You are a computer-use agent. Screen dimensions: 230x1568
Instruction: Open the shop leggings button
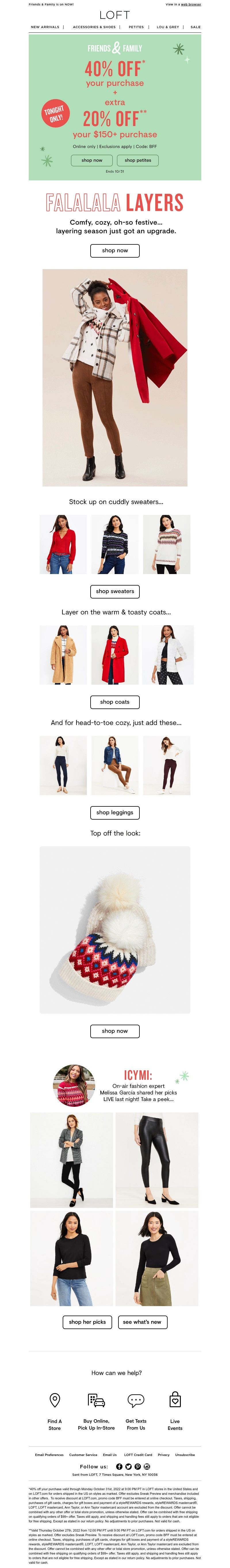pyautogui.click(x=115, y=812)
